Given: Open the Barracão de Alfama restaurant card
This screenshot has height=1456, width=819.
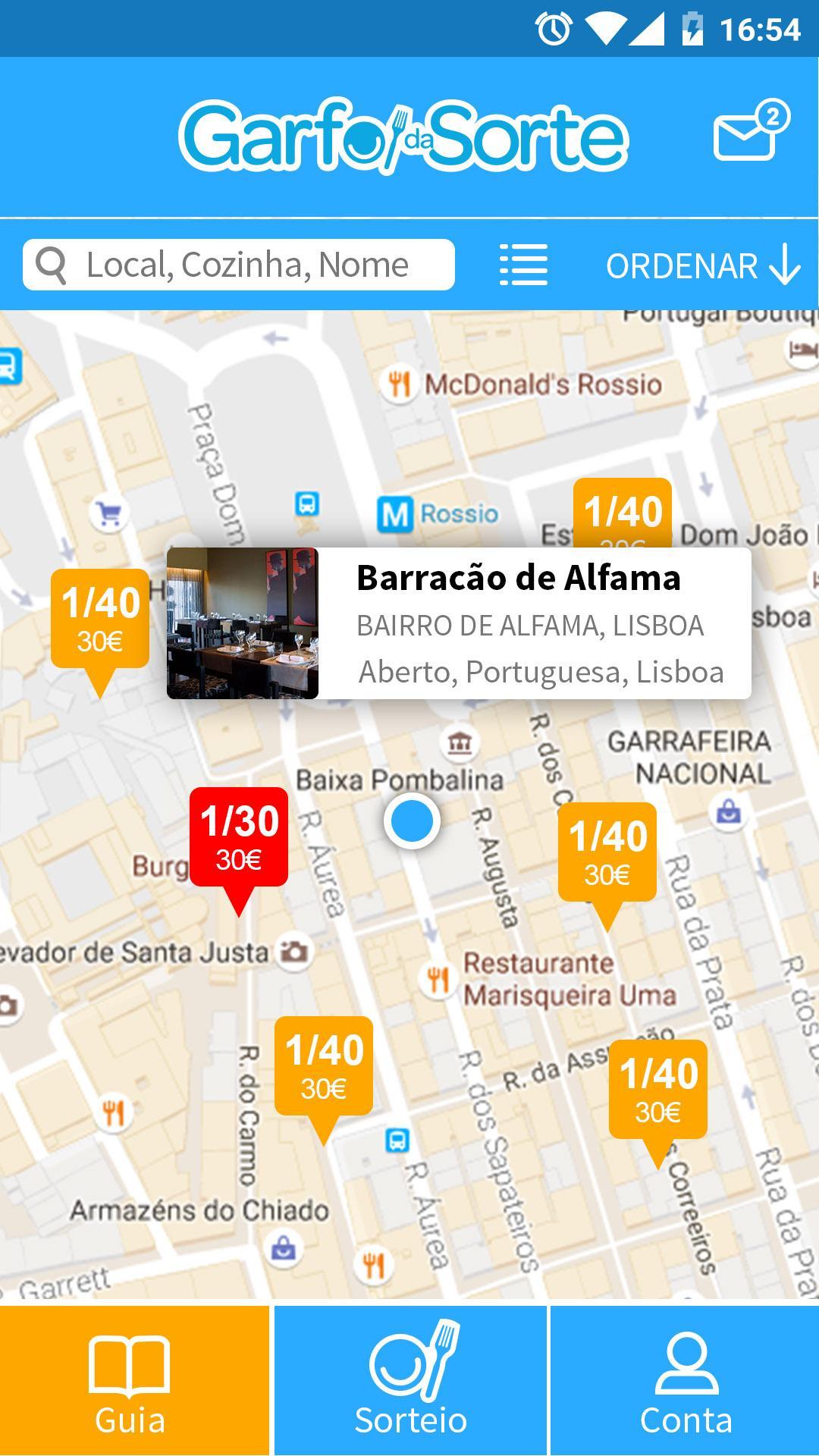Looking at the screenshot, I should point(458,623).
